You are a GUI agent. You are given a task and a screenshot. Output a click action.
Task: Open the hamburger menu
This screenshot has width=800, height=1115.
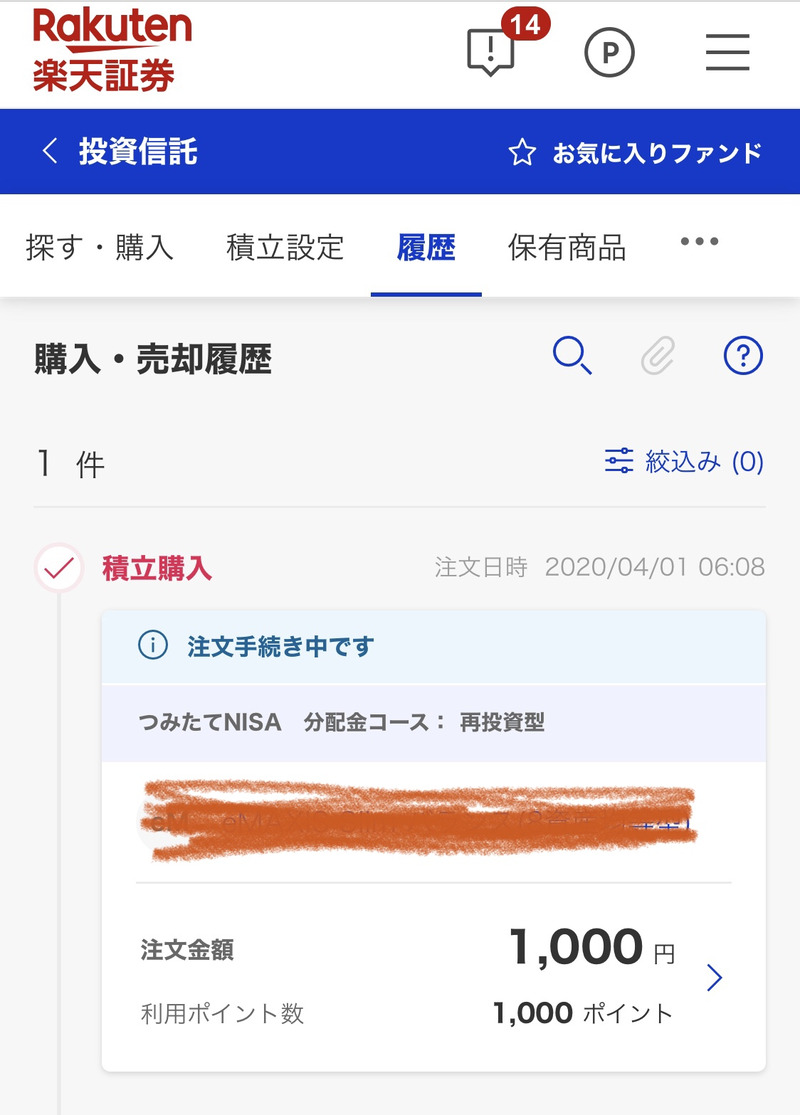[x=727, y=53]
